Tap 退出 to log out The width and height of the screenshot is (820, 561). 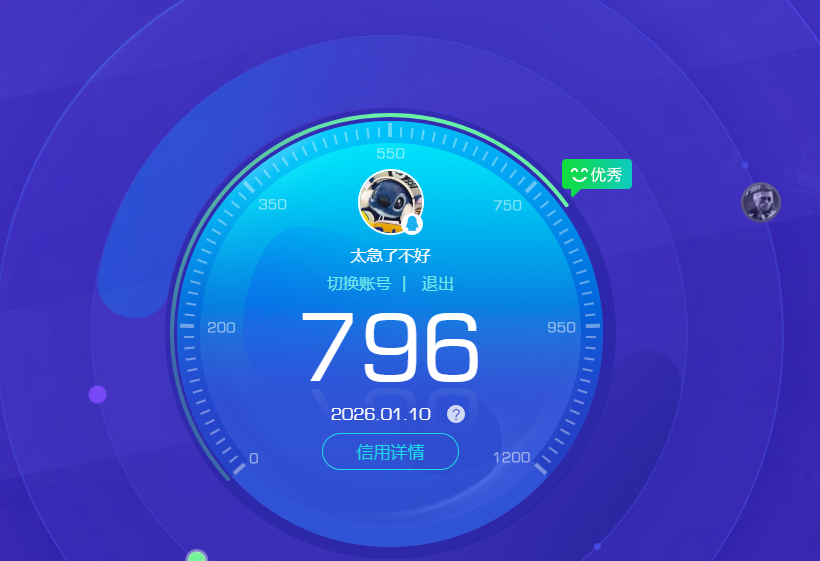coord(438,284)
